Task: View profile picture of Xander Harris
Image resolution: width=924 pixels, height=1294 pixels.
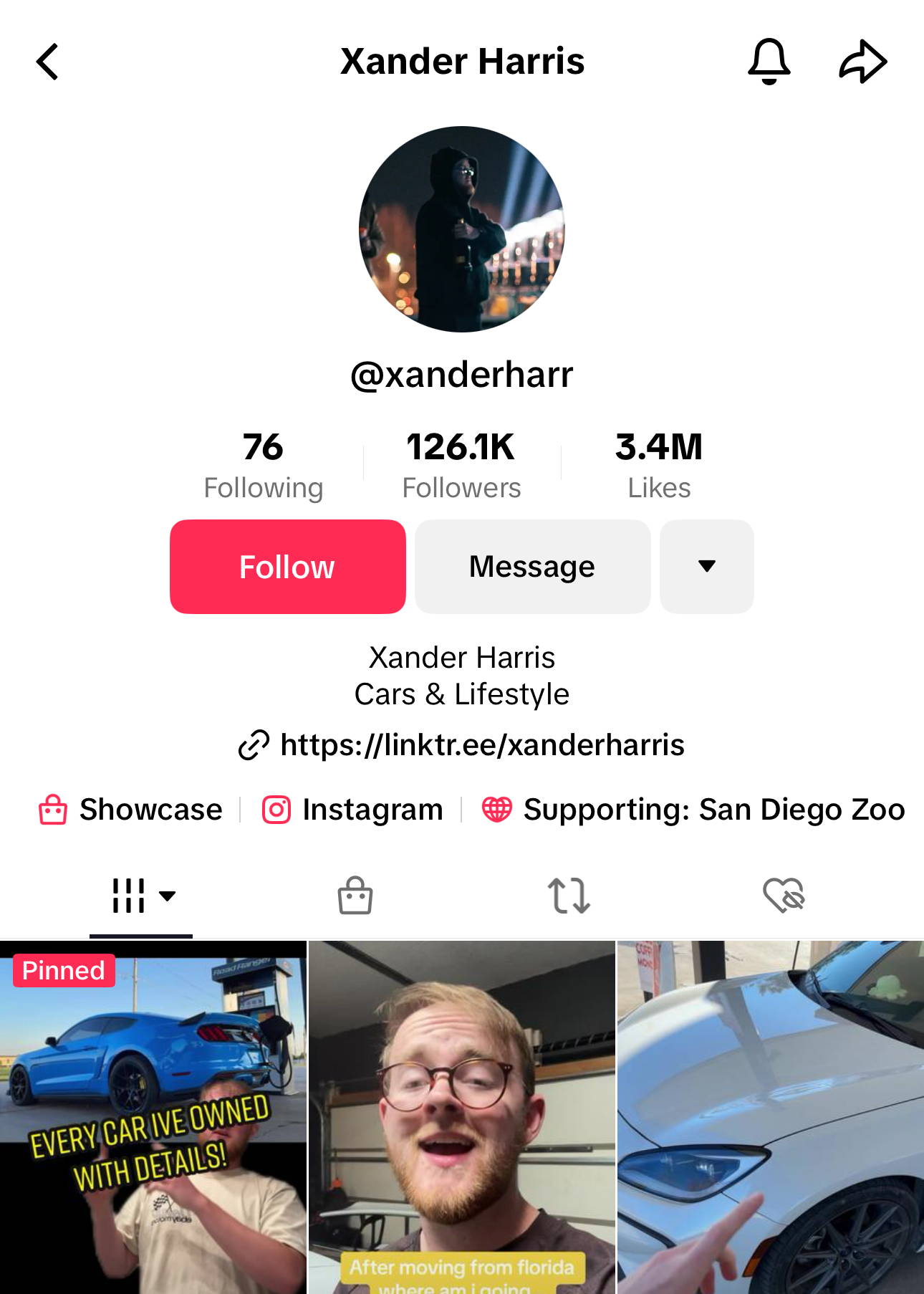Action: click(x=462, y=229)
